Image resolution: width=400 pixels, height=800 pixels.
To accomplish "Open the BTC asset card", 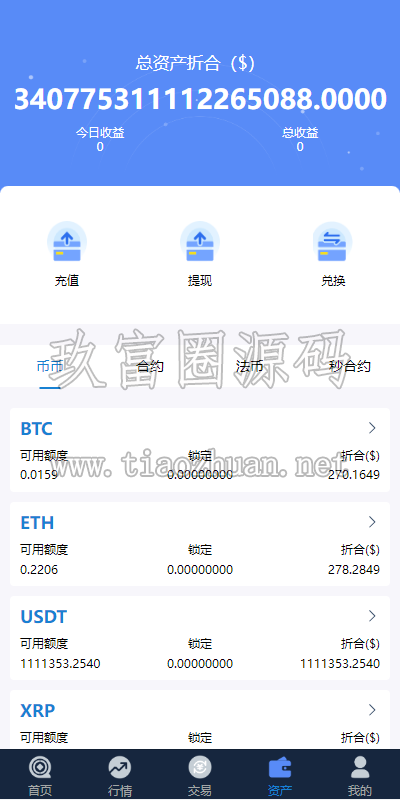I will point(200,450).
